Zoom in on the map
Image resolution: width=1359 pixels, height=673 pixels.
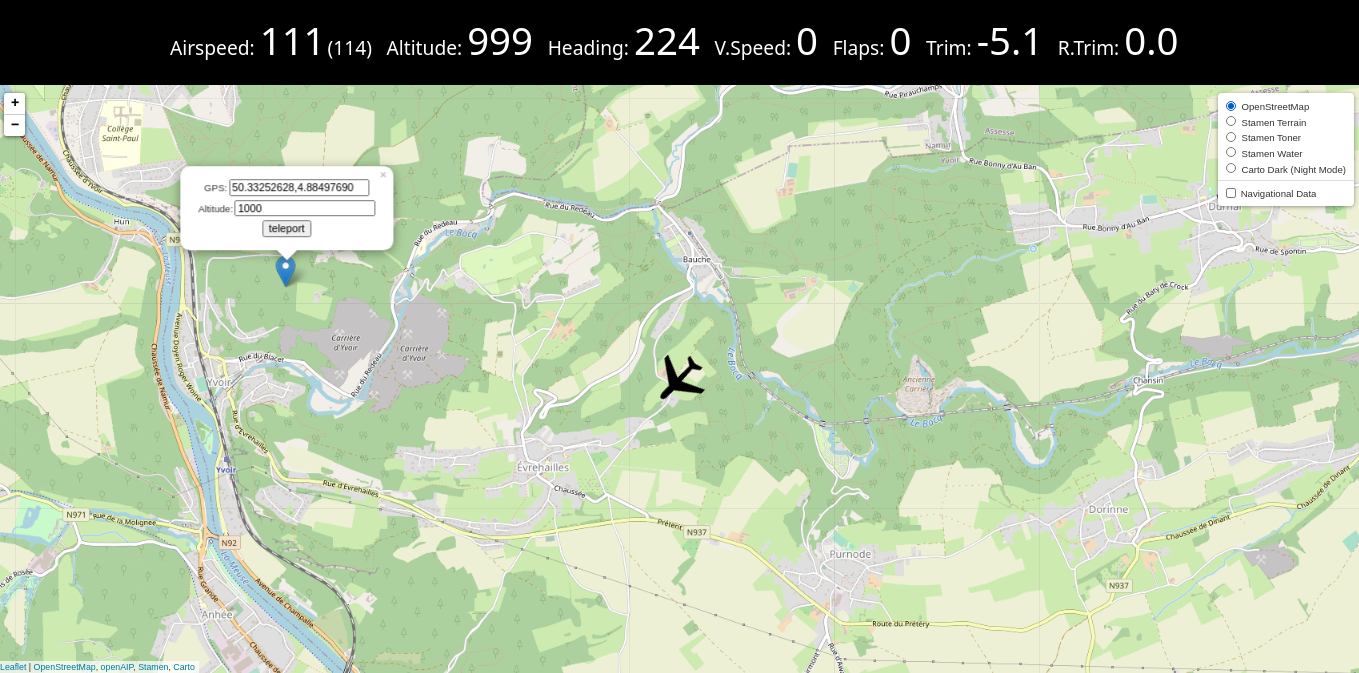pyautogui.click(x=15, y=103)
